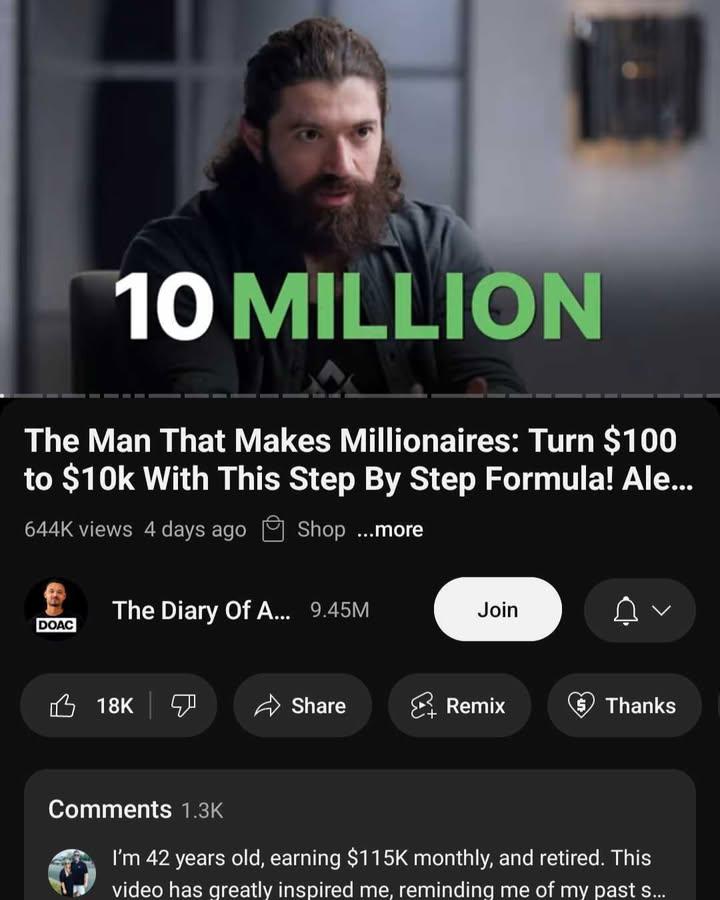Like the video with 18K likes
This screenshot has width=720, height=900.
pyautogui.click(x=90, y=706)
